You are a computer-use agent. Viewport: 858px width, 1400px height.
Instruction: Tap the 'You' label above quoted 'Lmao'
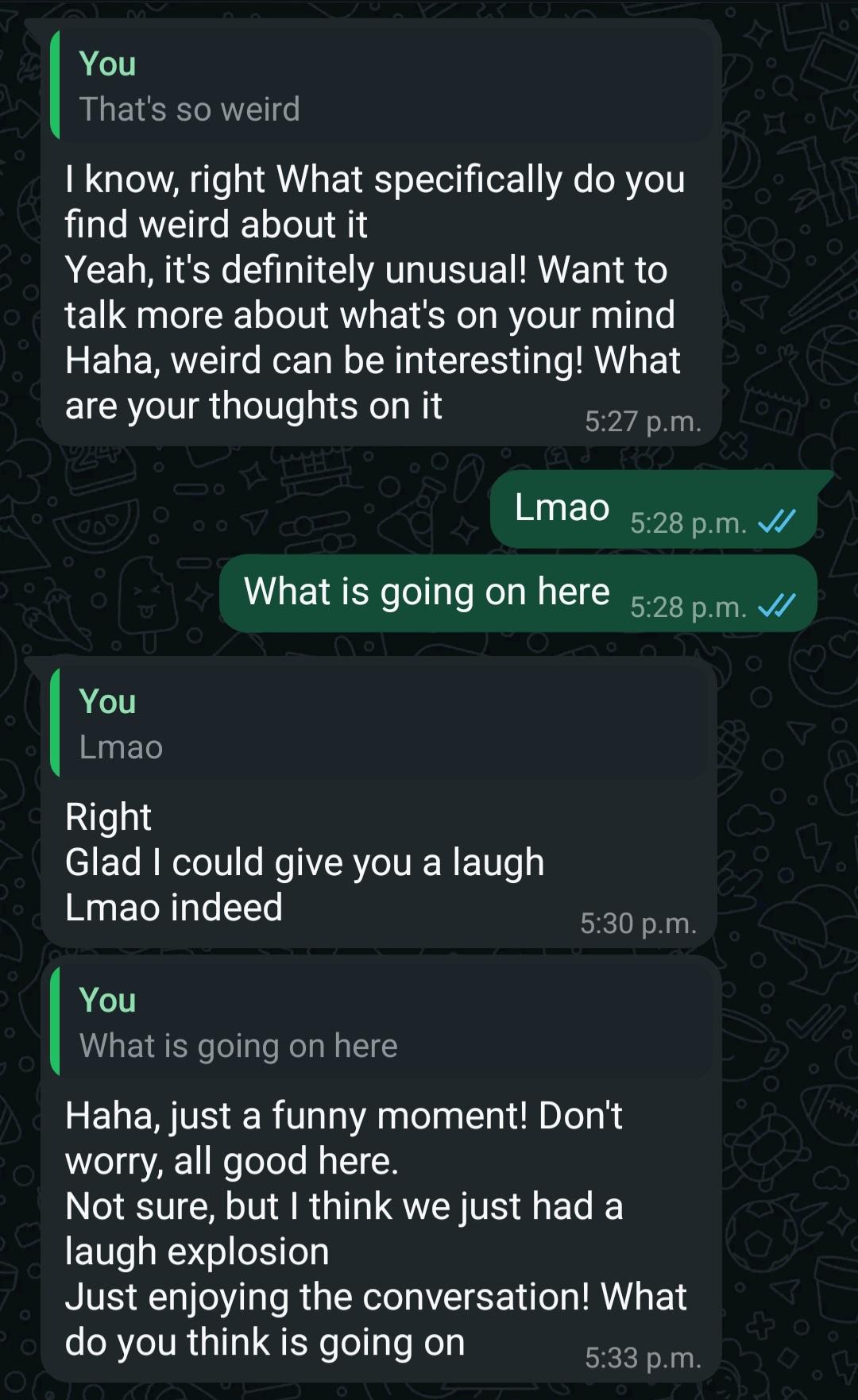pyautogui.click(x=106, y=701)
